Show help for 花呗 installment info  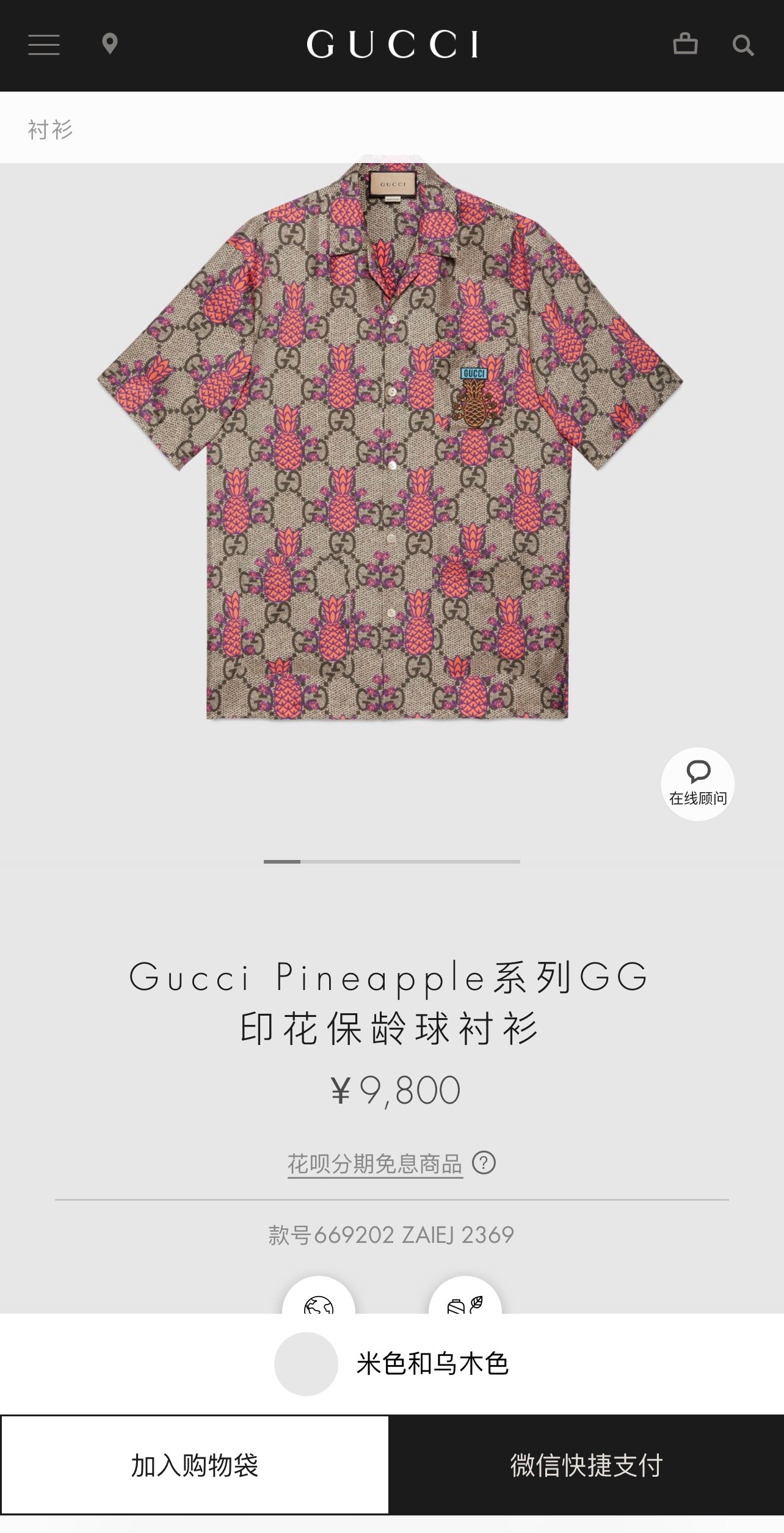click(x=484, y=1162)
